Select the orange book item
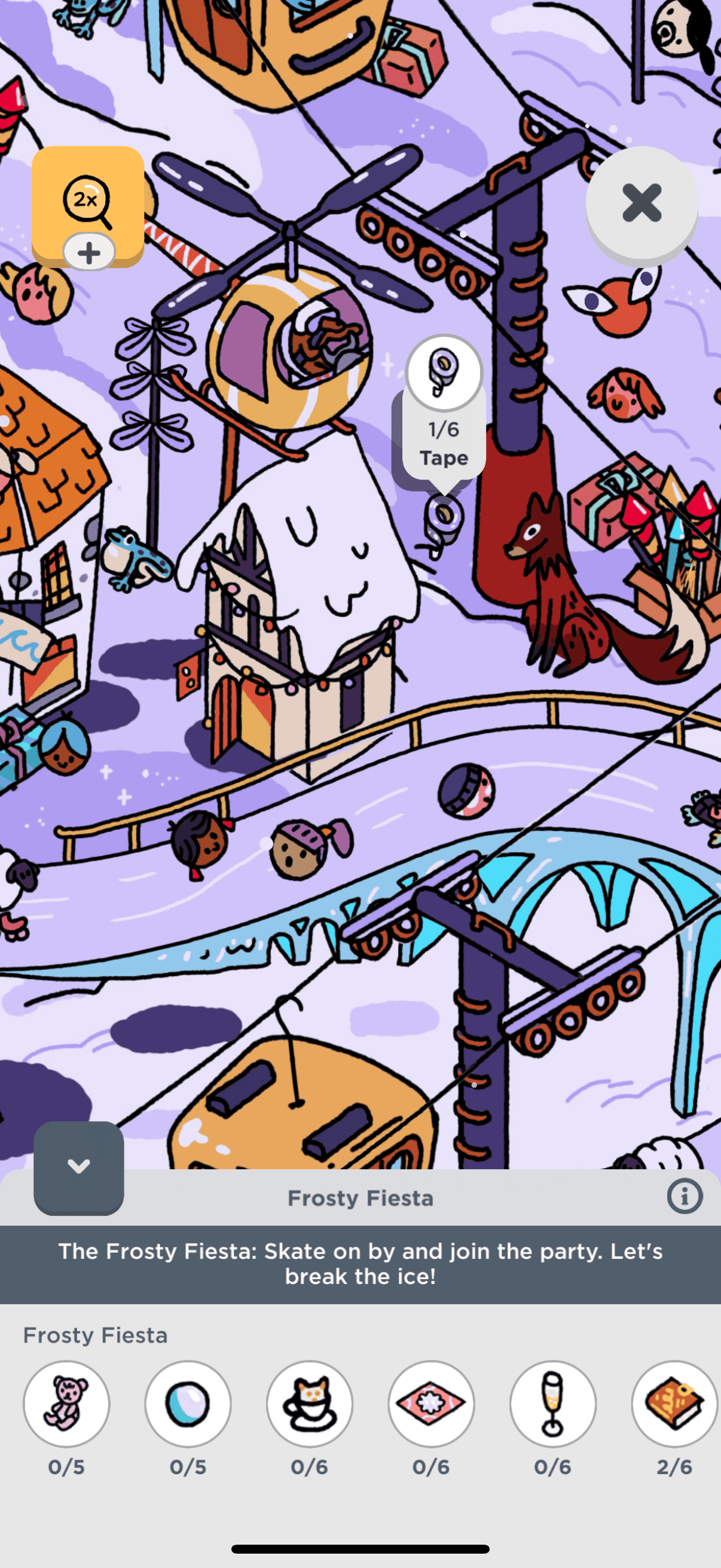 coord(674,1404)
